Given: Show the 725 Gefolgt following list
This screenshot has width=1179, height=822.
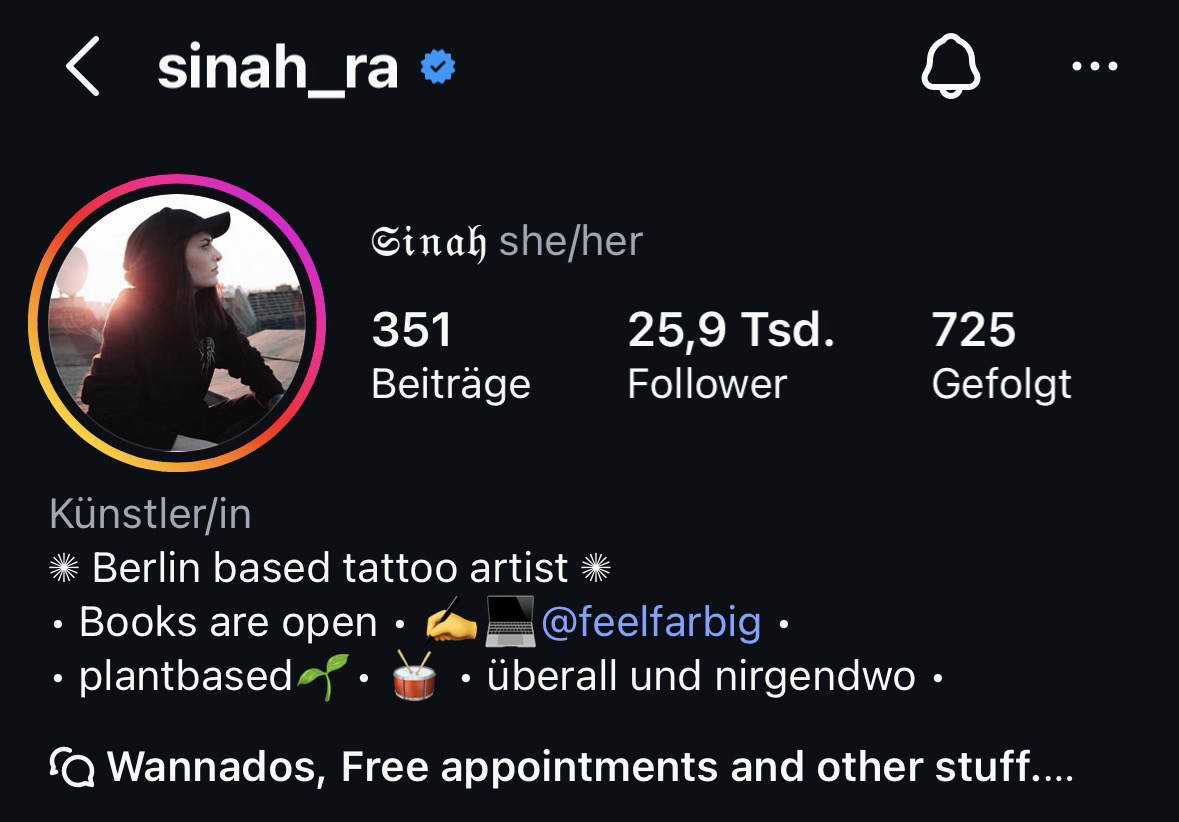Looking at the screenshot, I should click(1000, 355).
